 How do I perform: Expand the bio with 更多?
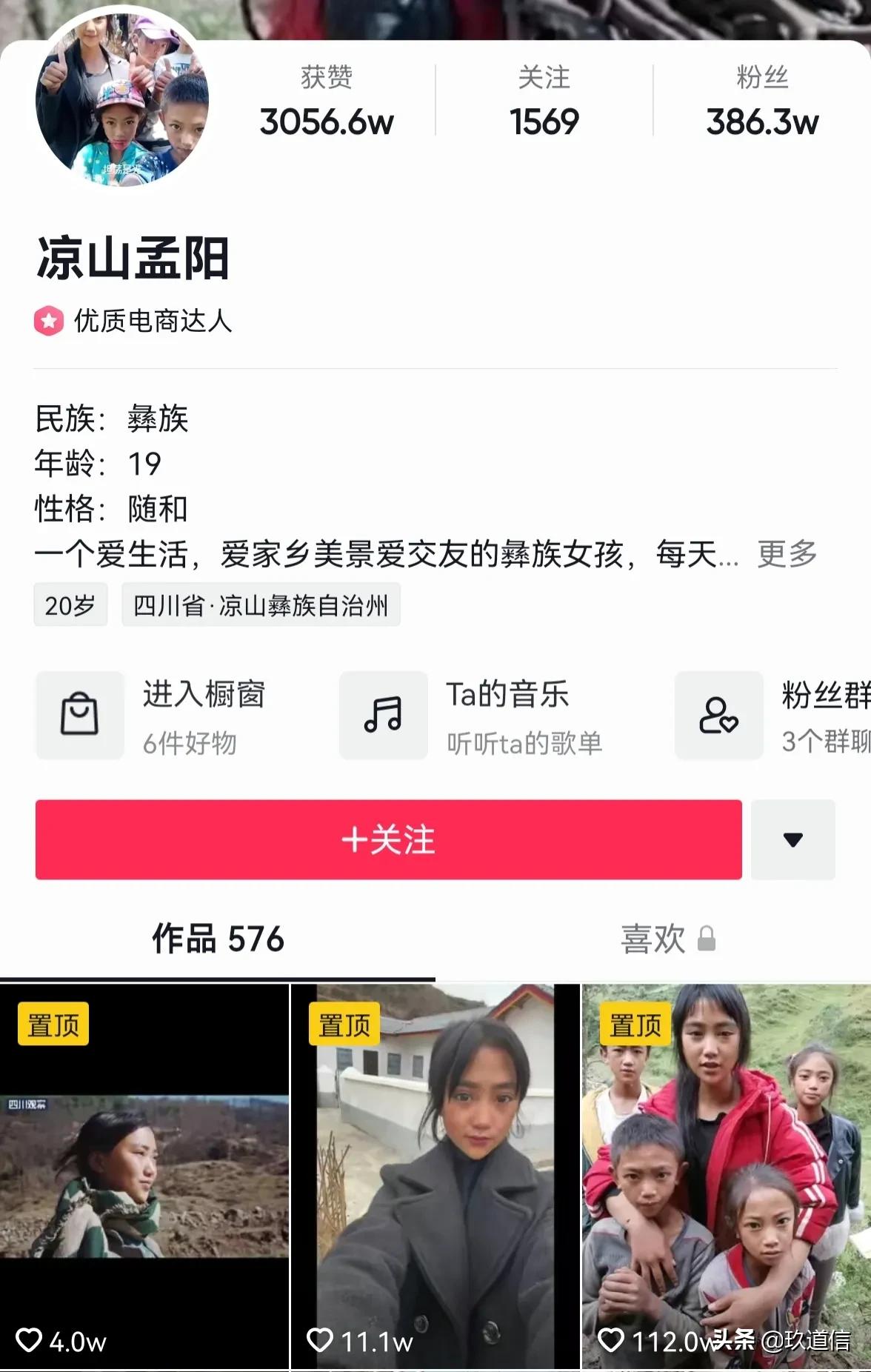coord(787,554)
